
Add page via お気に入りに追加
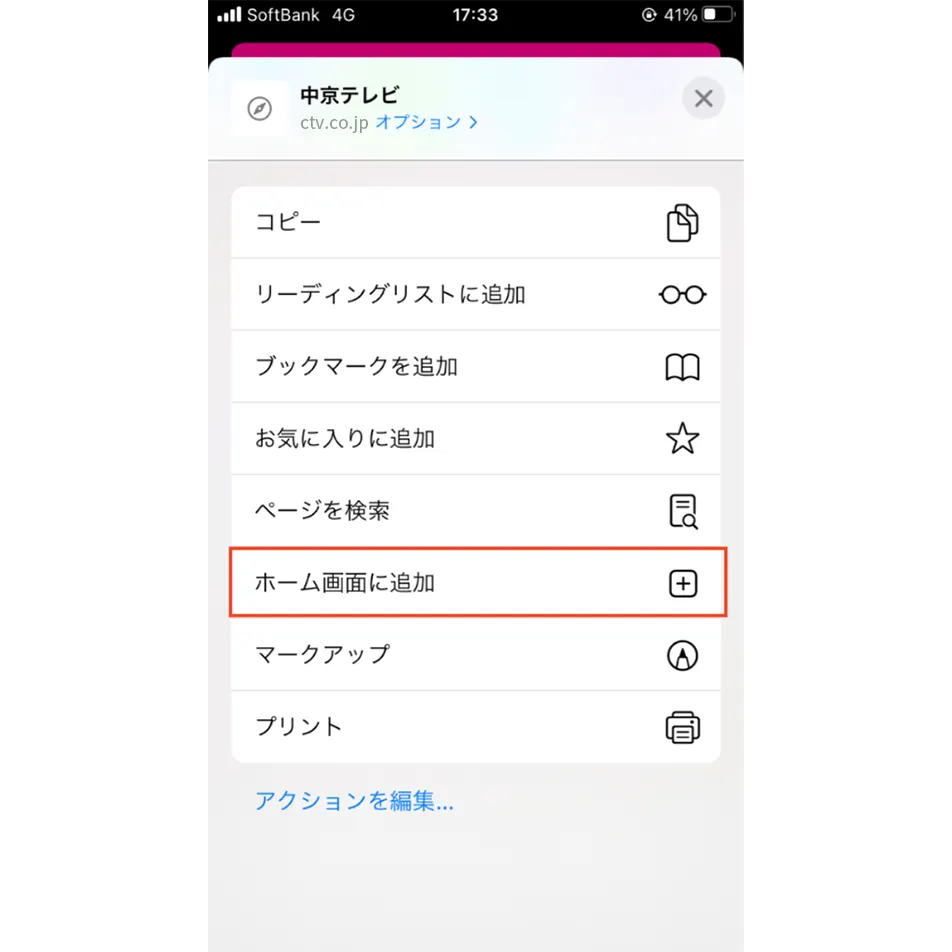[475, 438]
